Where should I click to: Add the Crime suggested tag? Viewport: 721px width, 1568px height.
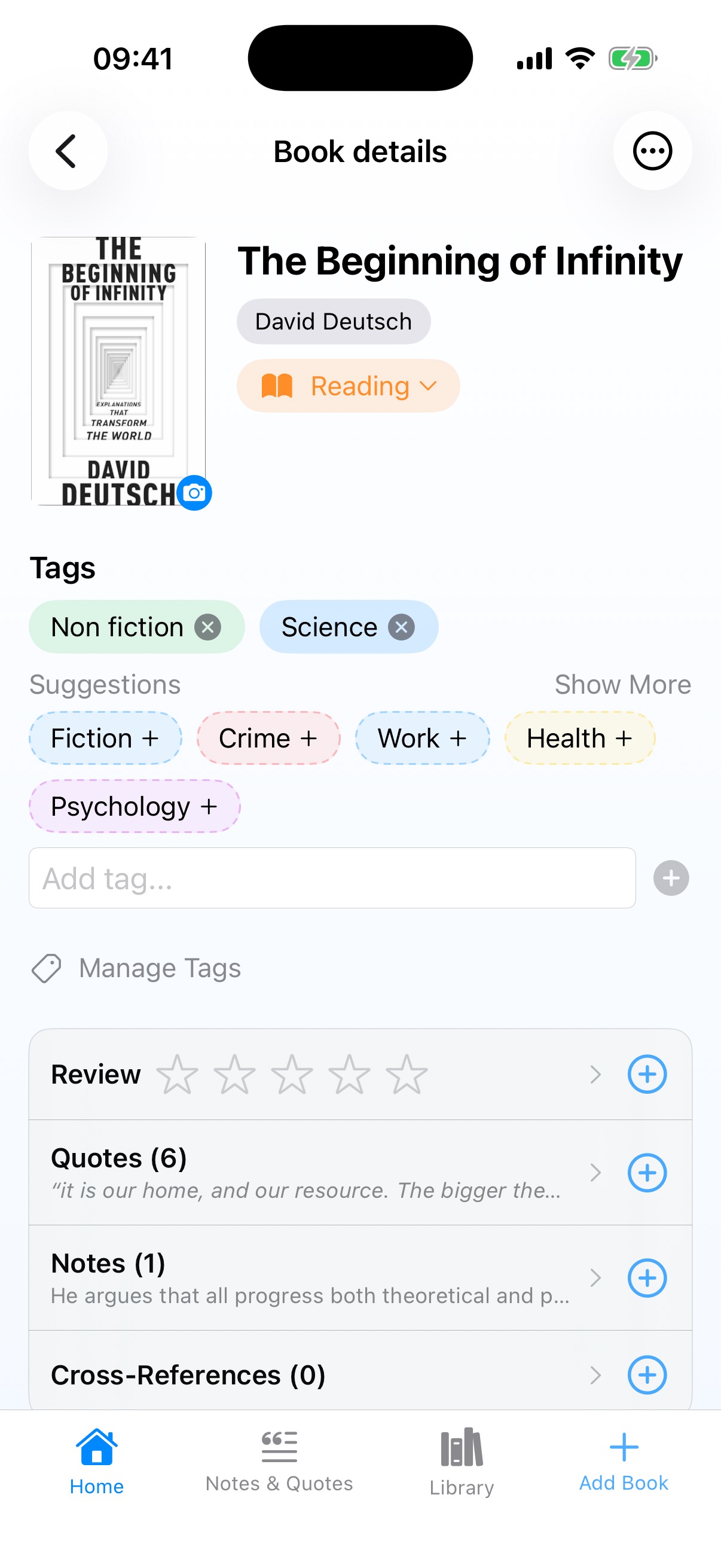coord(268,739)
